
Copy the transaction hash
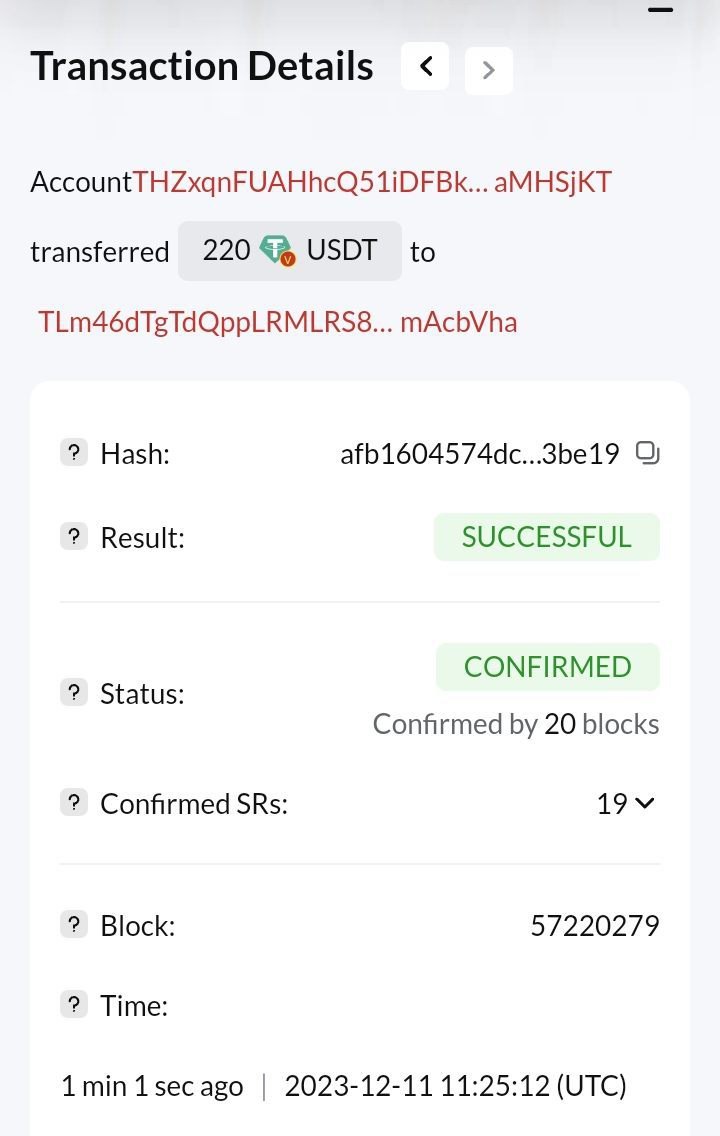tap(648, 454)
